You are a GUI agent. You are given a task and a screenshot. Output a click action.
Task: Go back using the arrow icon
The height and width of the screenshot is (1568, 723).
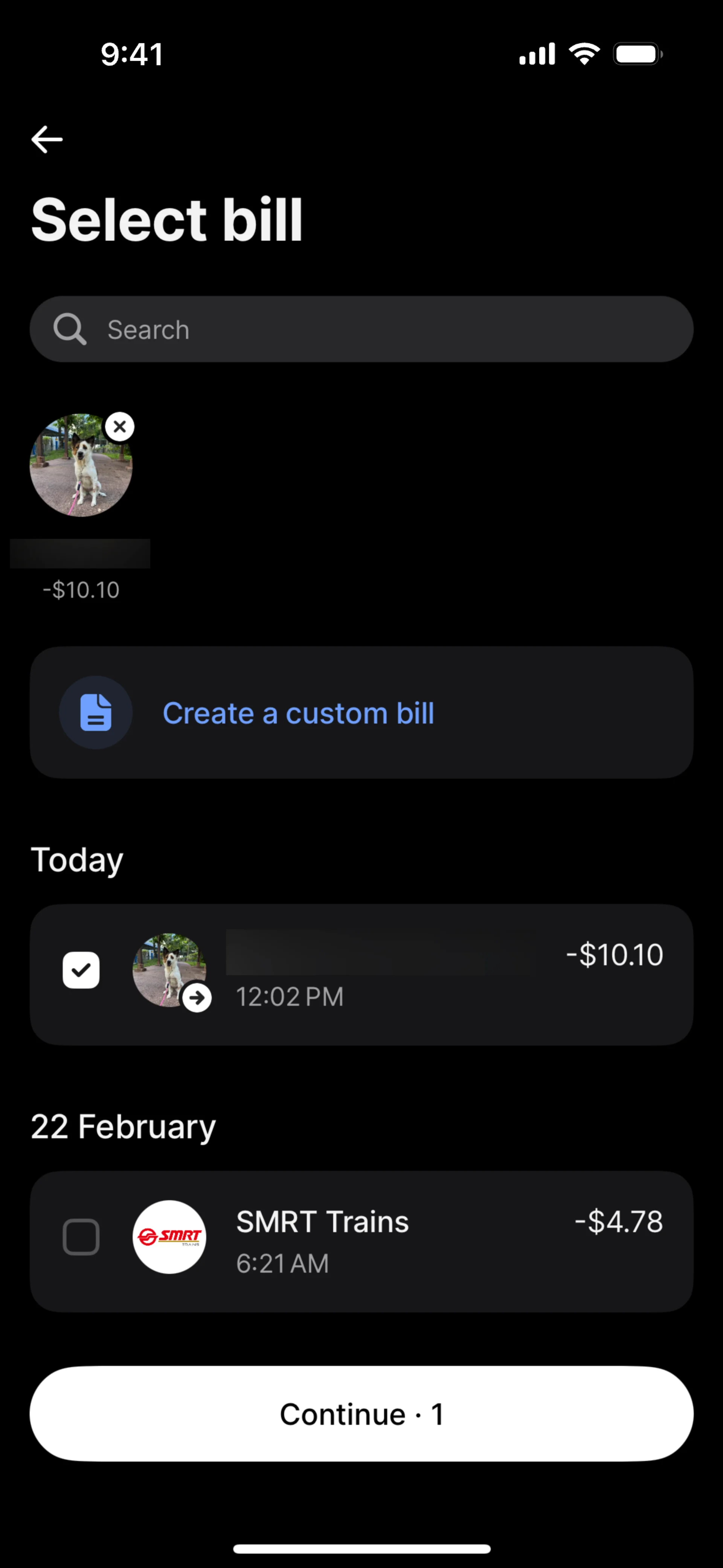pos(47,139)
